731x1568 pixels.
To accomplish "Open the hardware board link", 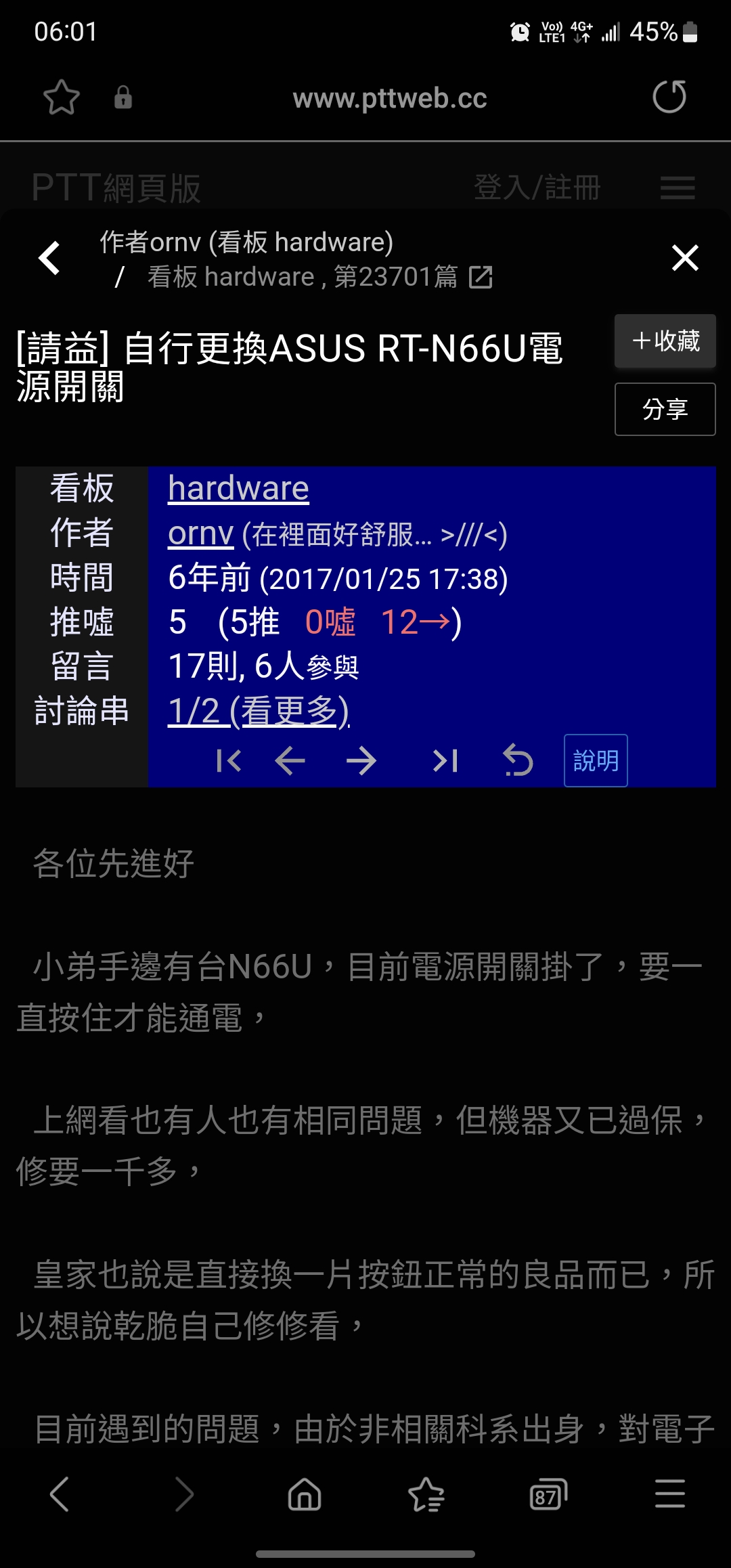I will (238, 488).
